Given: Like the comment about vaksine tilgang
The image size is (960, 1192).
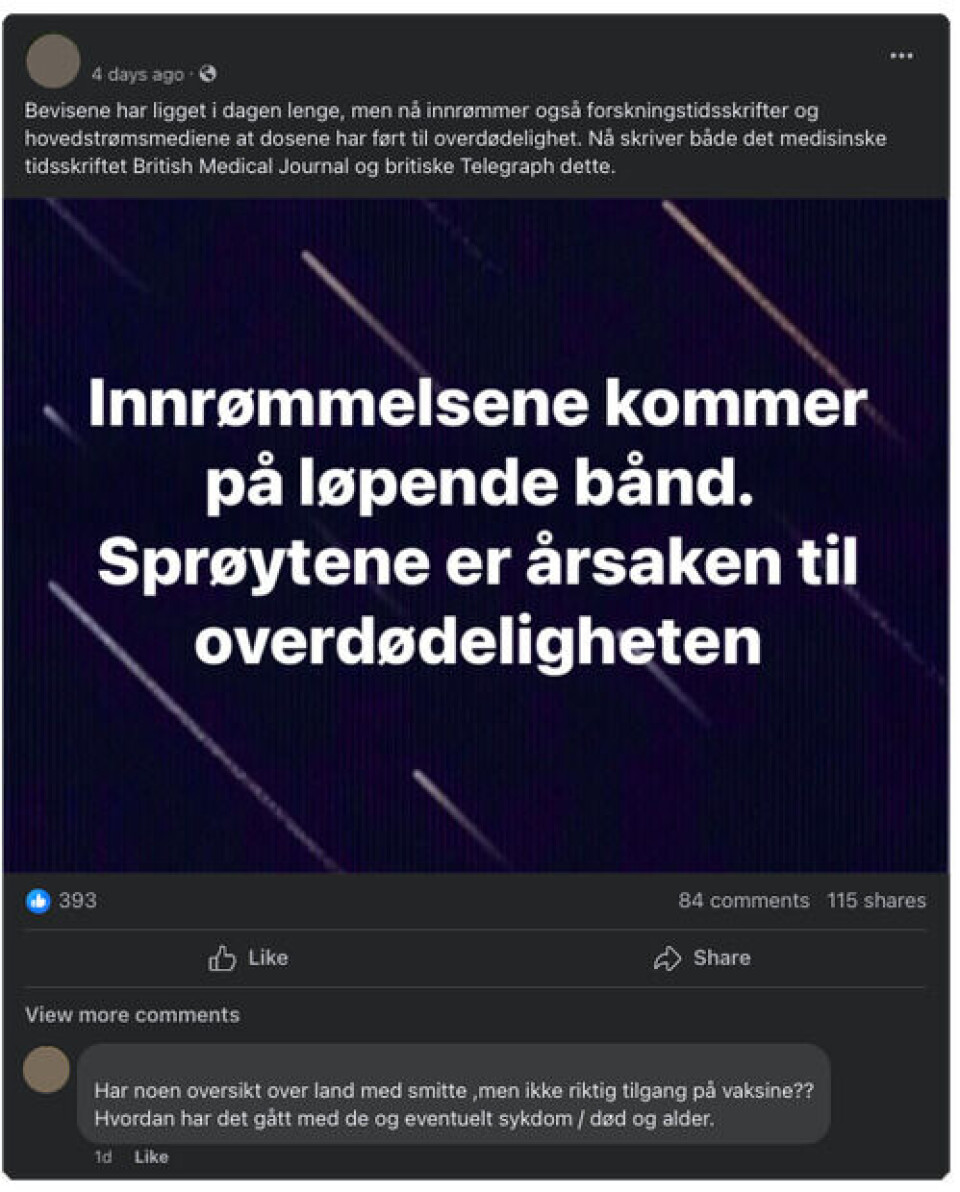Looking at the screenshot, I should coord(151,1157).
